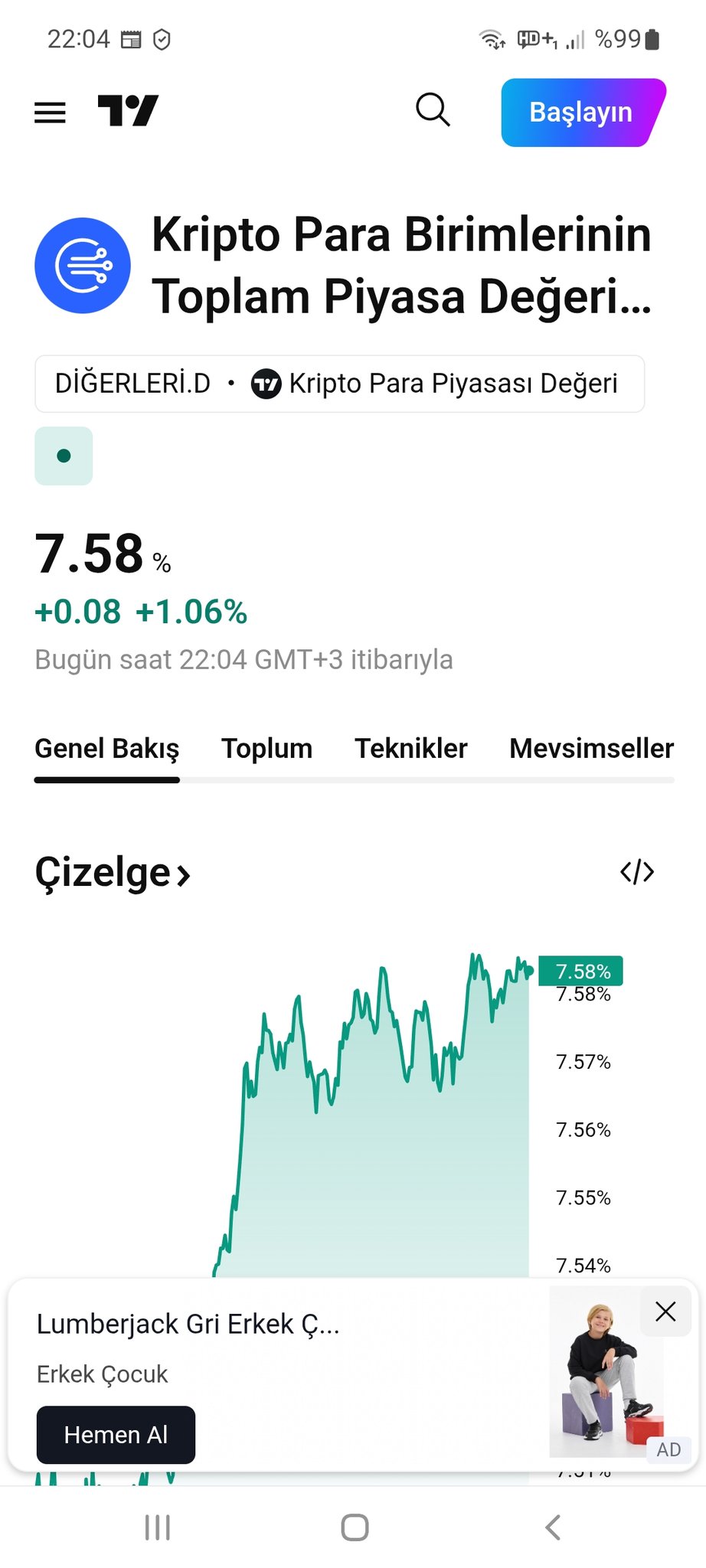706x1568 pixels.
Task: Go back with the system back button
Action: (552, 1527)
